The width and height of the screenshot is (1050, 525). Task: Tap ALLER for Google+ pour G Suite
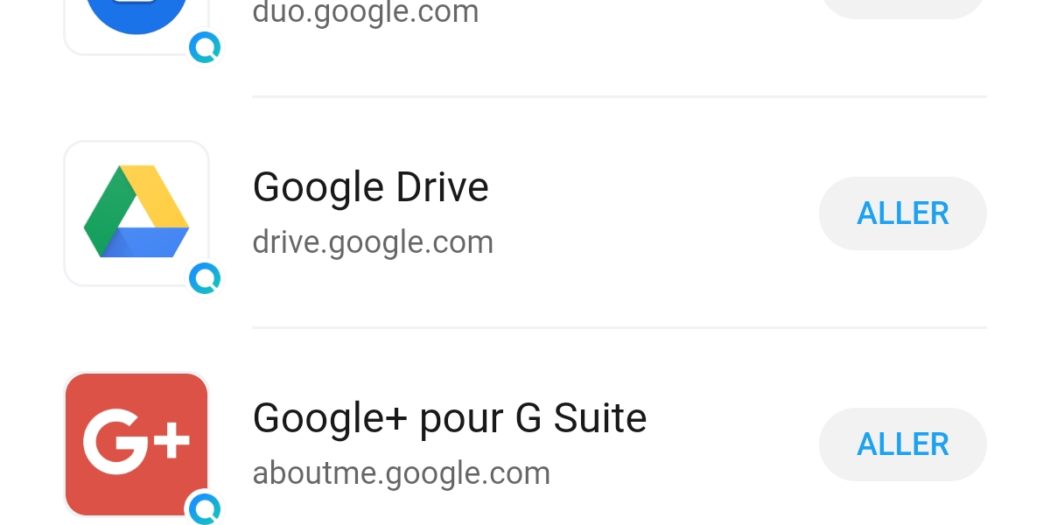point(902,444)
